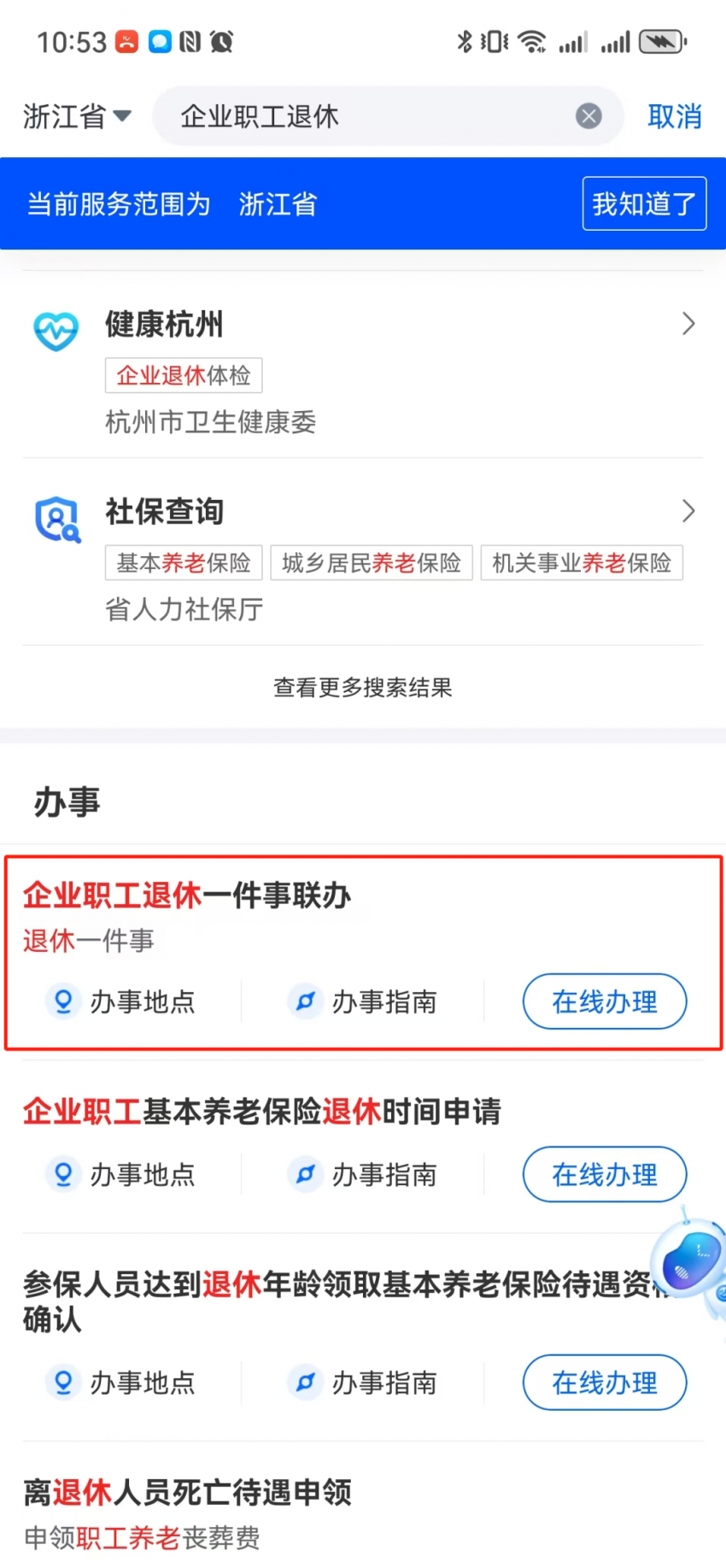Open the 浙江省 region dropdown
The width and height of the screenshot is (726, 1568).
[77, 115]
